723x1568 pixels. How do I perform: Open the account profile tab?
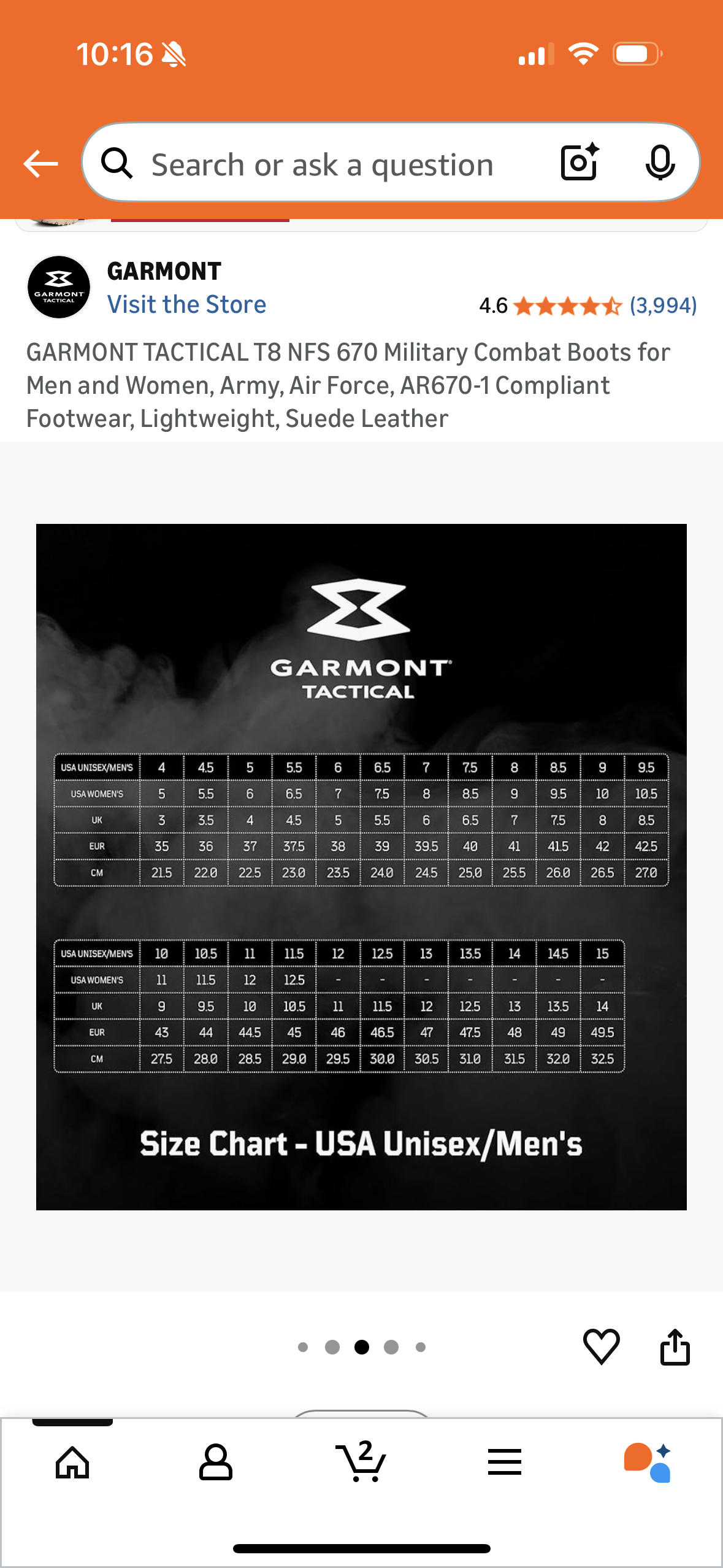click(216, 1462)
